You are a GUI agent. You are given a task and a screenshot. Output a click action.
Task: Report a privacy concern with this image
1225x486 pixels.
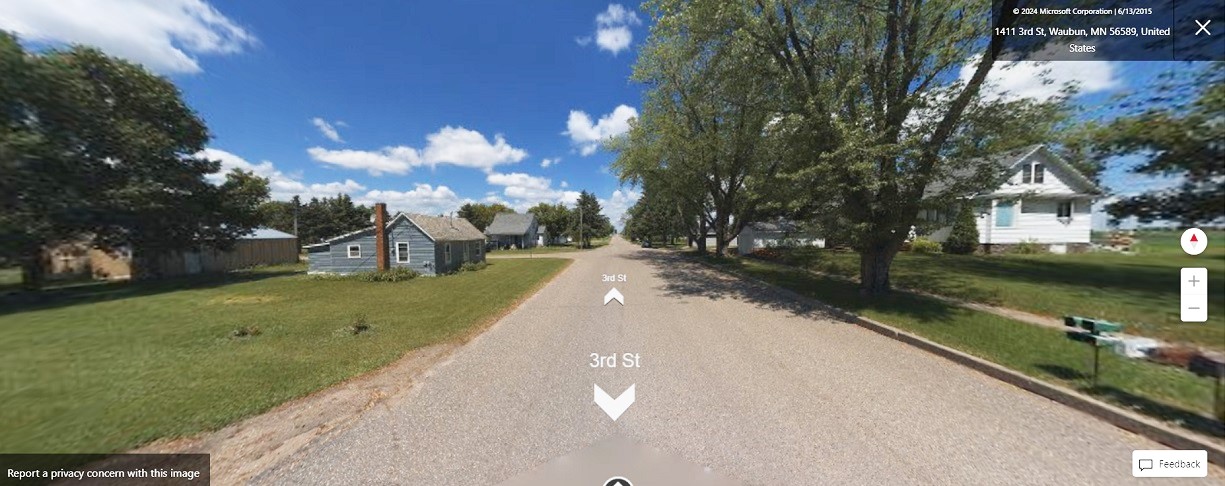(104, 473)
